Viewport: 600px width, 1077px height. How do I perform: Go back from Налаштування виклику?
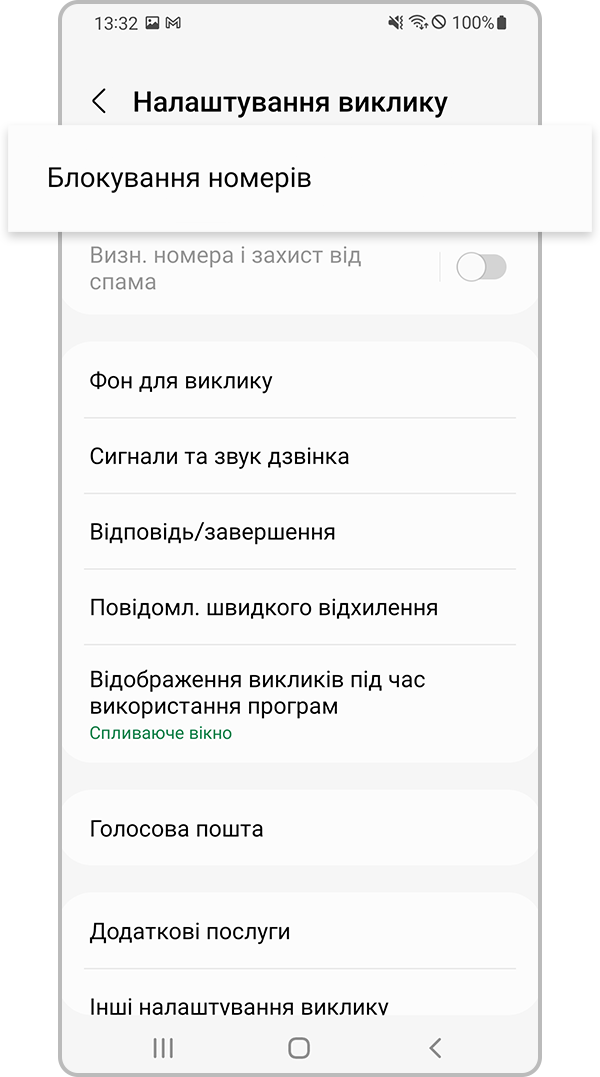coord(99,102)
